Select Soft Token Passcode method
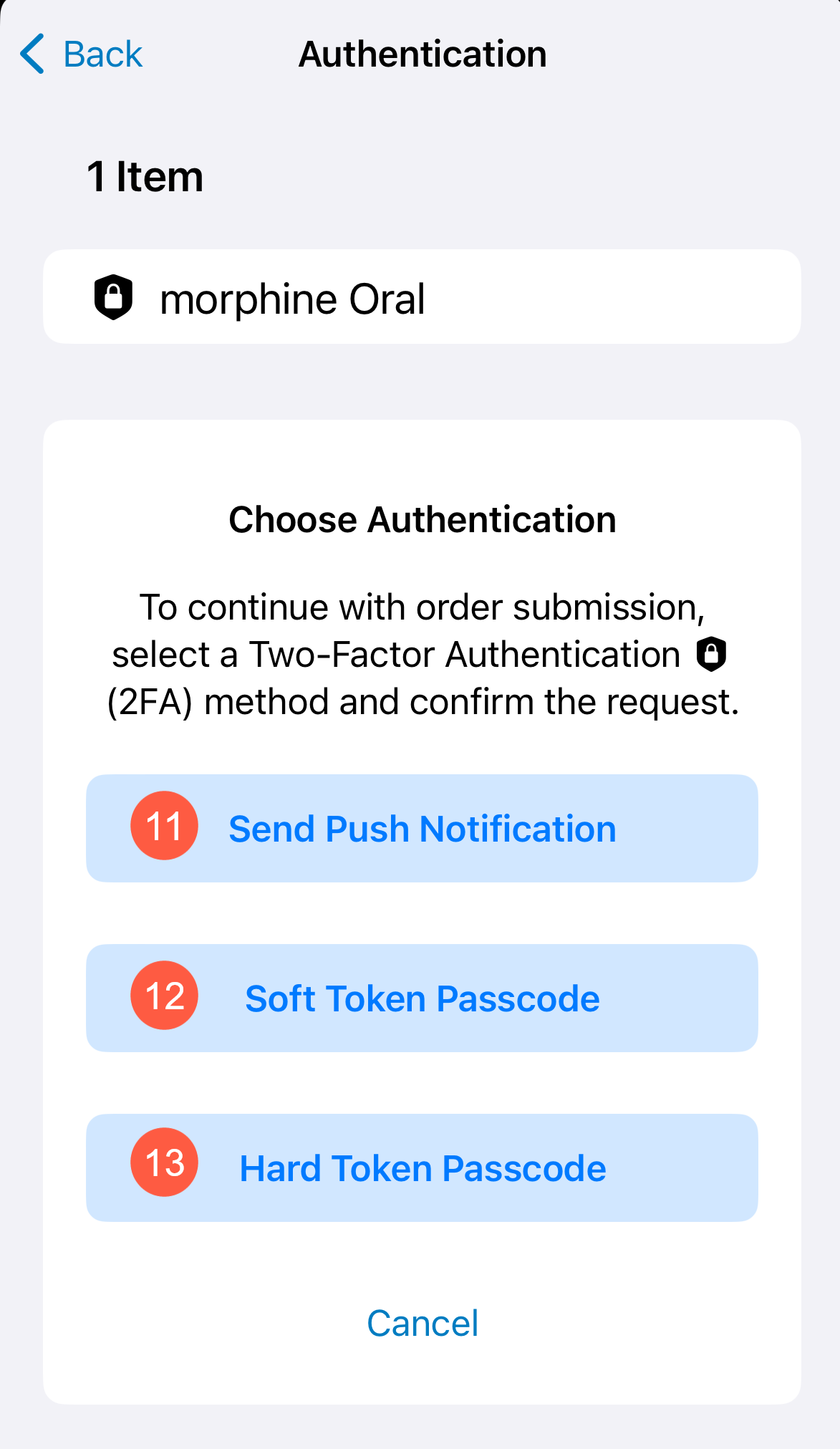 (x=422, y=998)
